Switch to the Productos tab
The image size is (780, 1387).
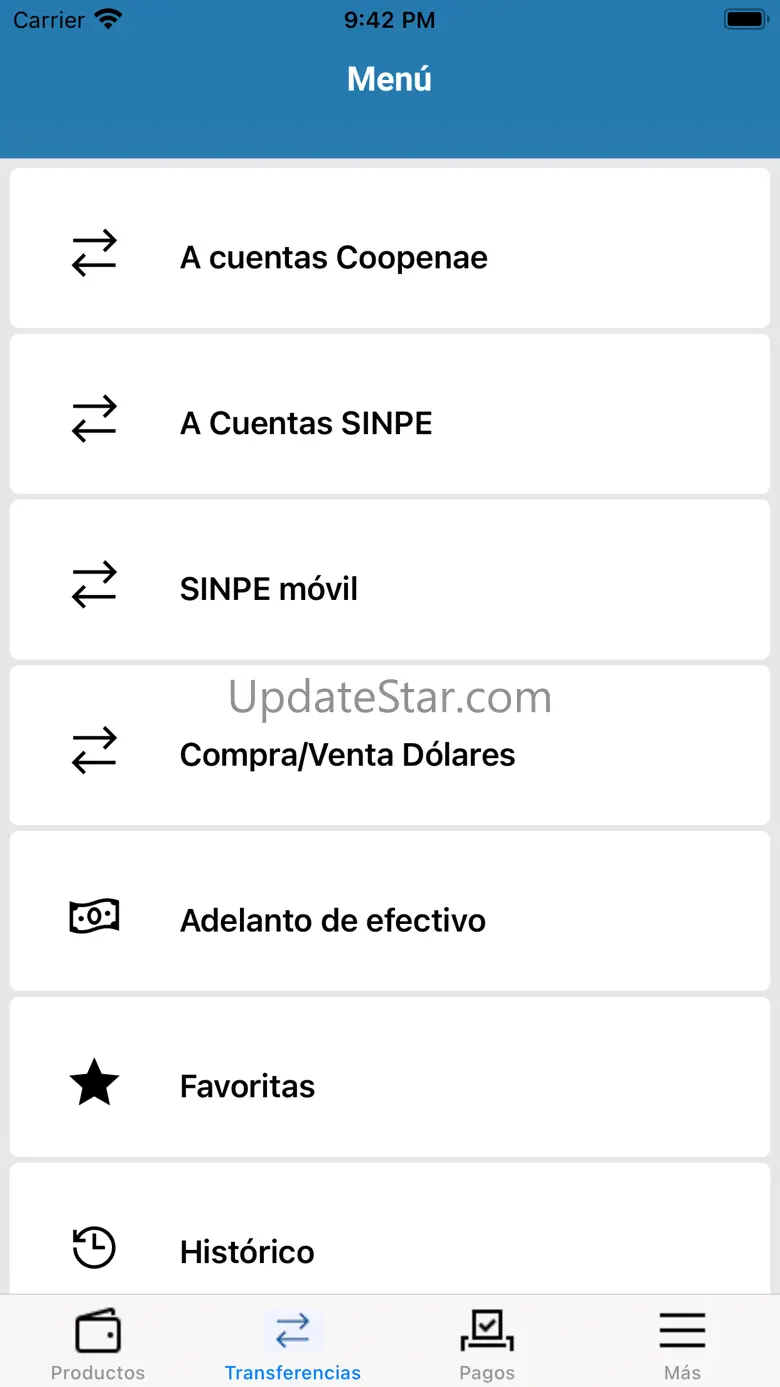pyautogui.click(x=98, y=1345)
